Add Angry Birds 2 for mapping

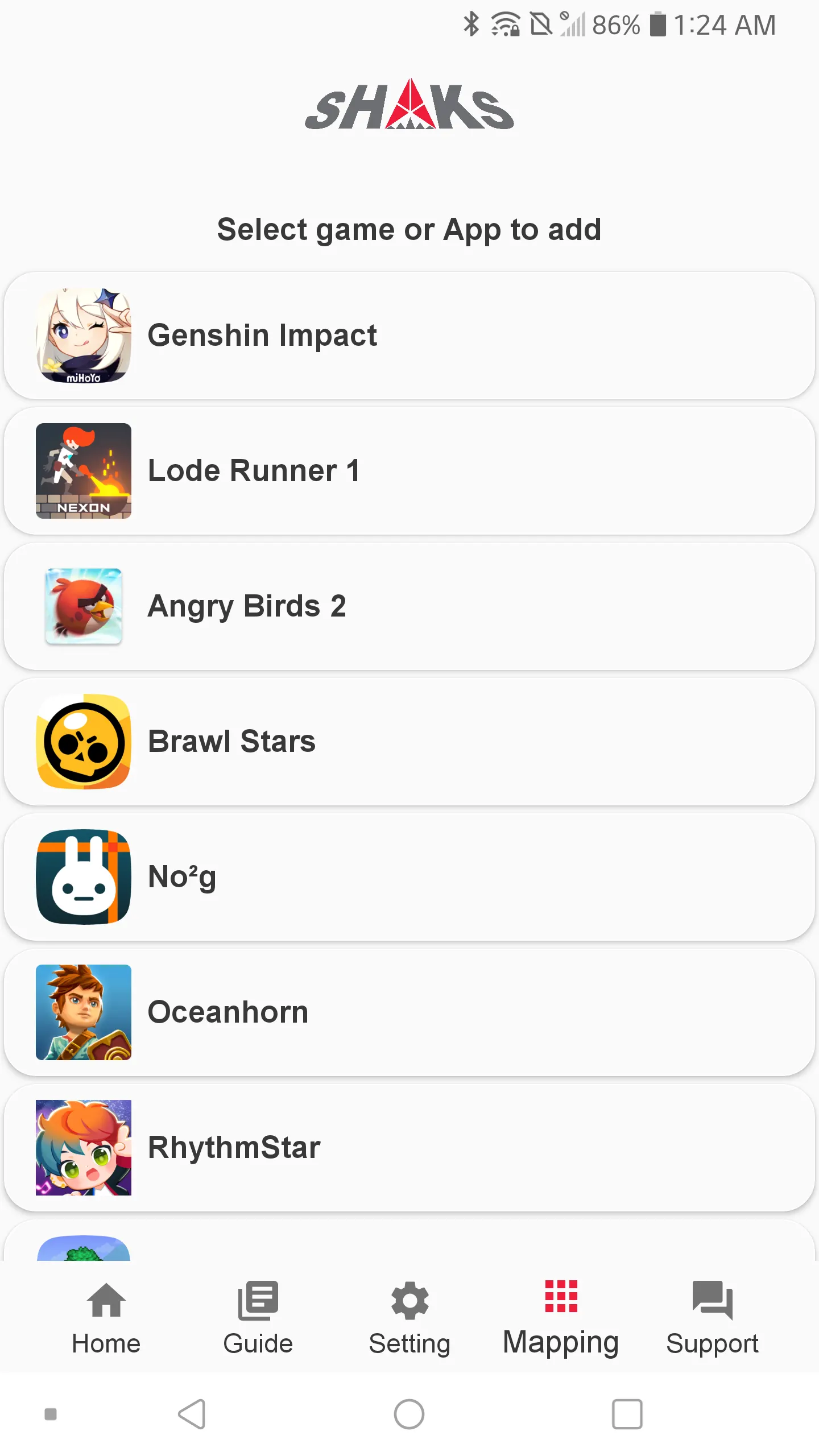click(409, 606)
